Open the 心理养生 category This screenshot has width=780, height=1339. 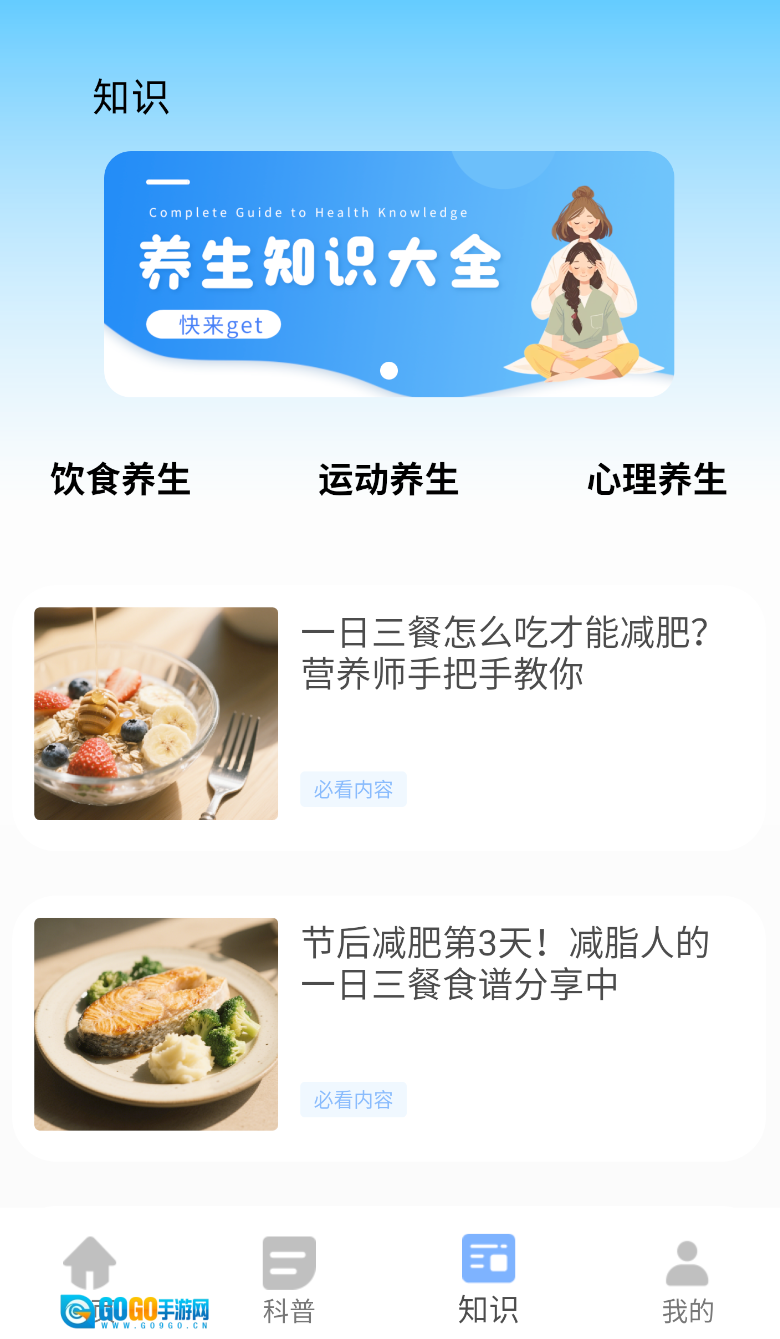pos(657,480)
